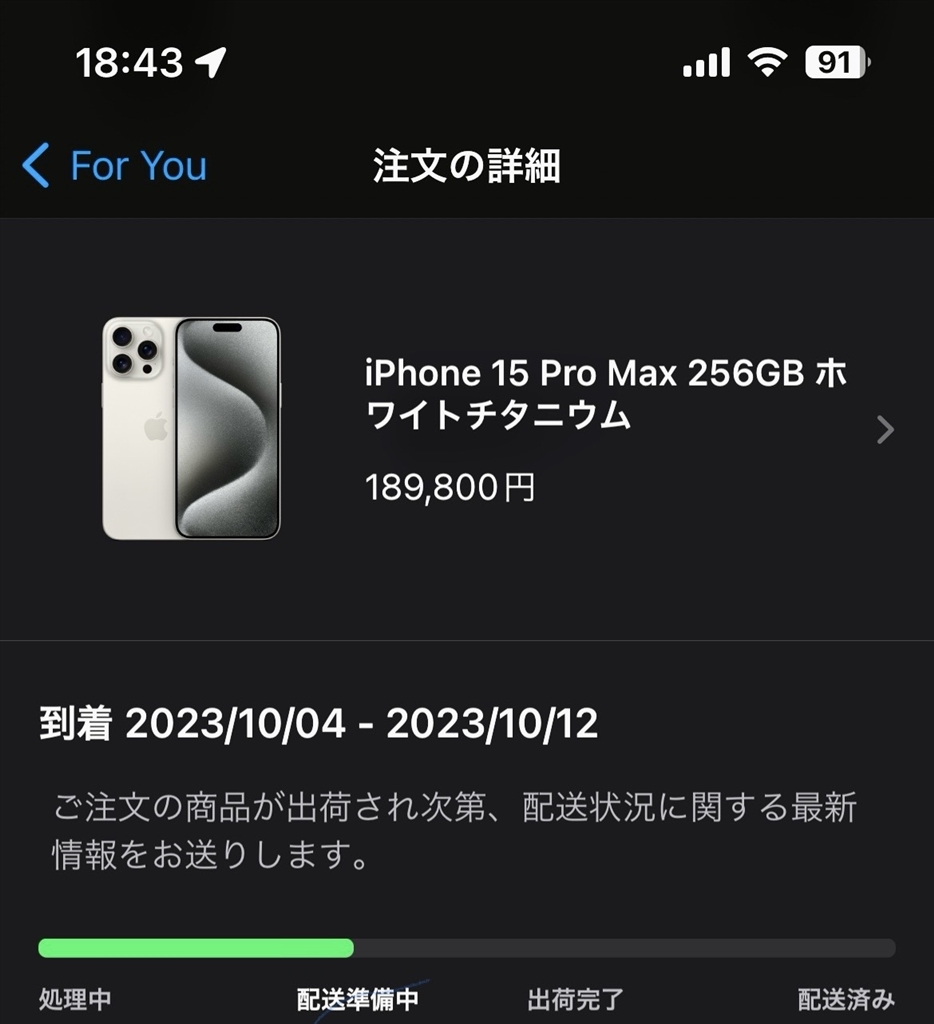Tap the green shipping progress bar
This screenshot has height=1024, width=934.
pos(195,944)
